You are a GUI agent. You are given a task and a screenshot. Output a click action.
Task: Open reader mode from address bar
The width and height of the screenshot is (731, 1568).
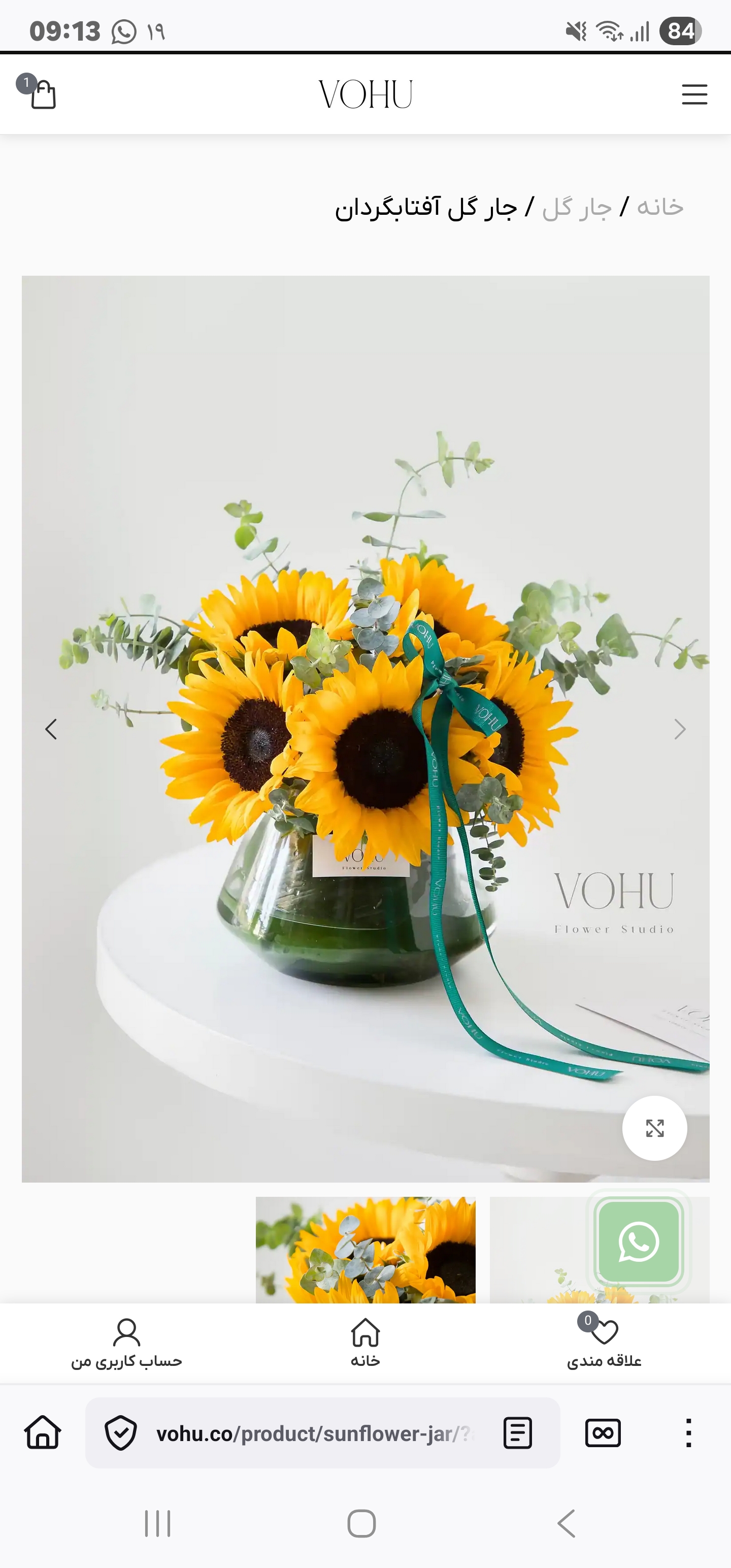(517, 1433)
